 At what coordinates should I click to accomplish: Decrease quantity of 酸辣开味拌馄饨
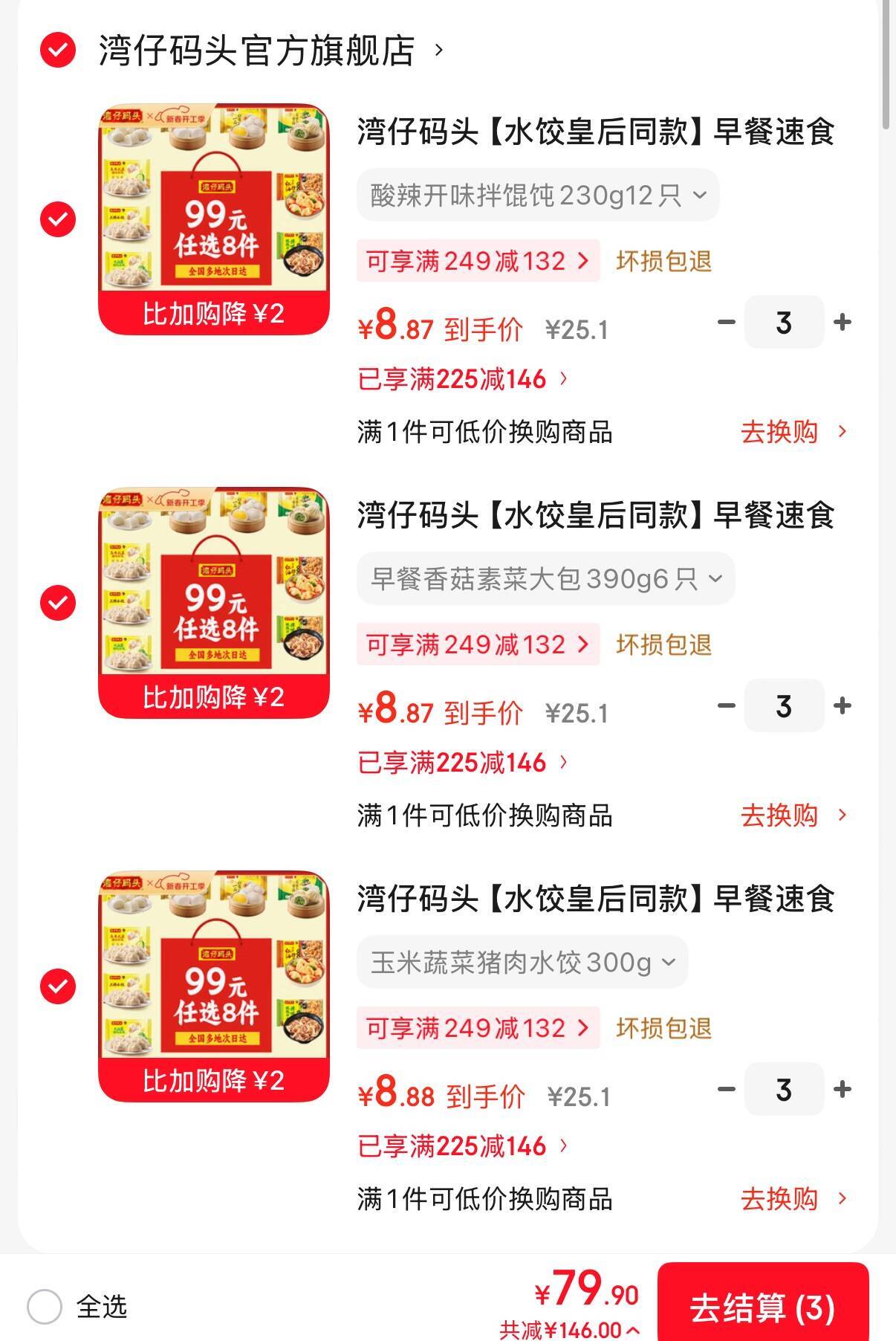(x=726, y=323)
